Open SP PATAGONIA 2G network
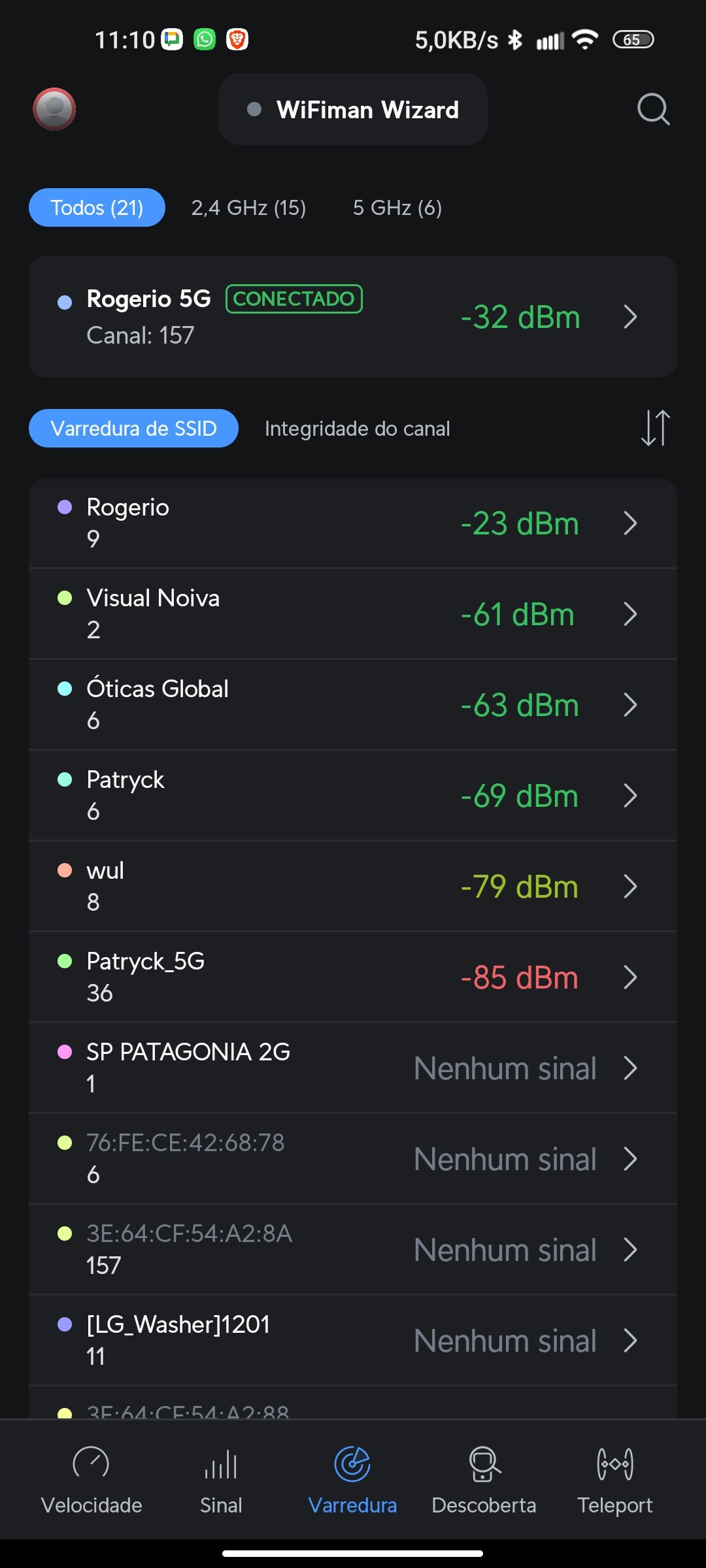The width and height of the screenshot is (706, 1568). (x=353, y=1068)
